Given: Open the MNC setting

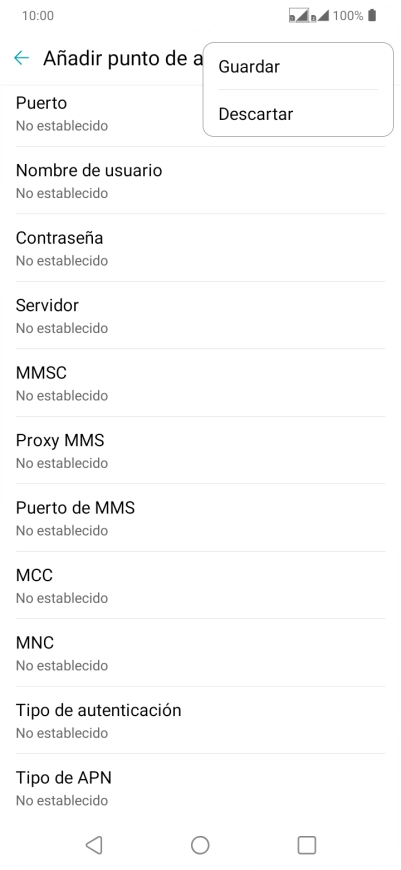Looking at the screenshot, I should [200, 652].
